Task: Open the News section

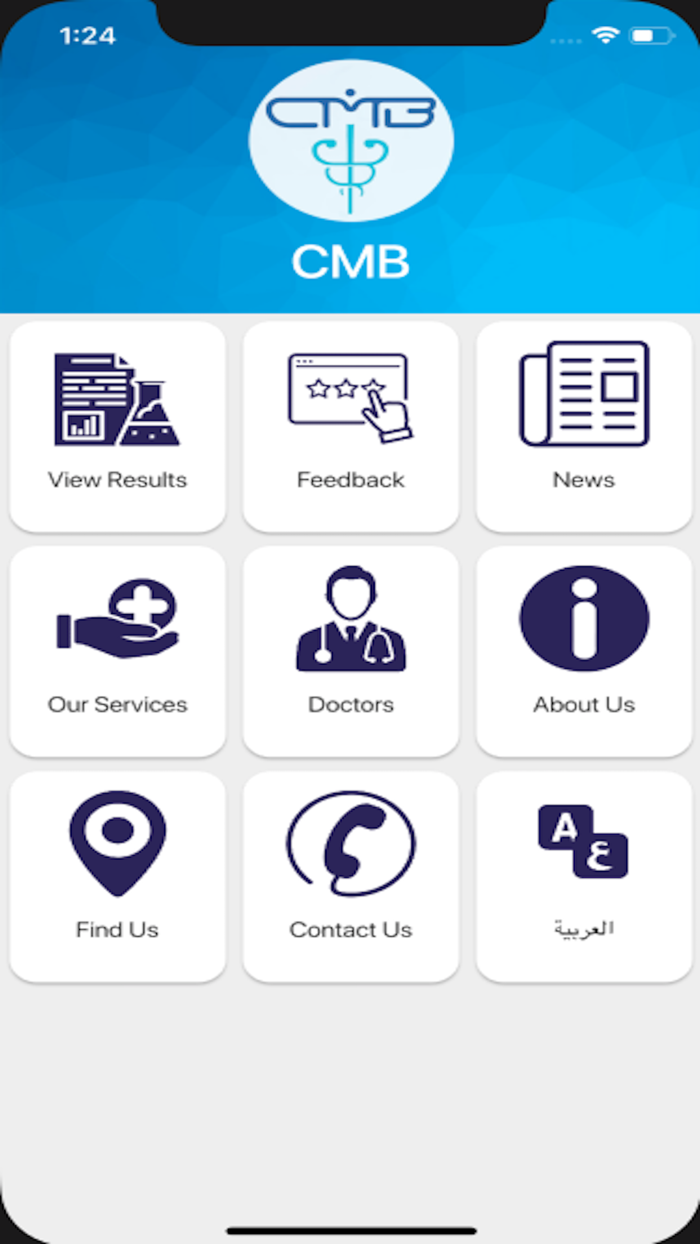Action: tap(584, 427)
